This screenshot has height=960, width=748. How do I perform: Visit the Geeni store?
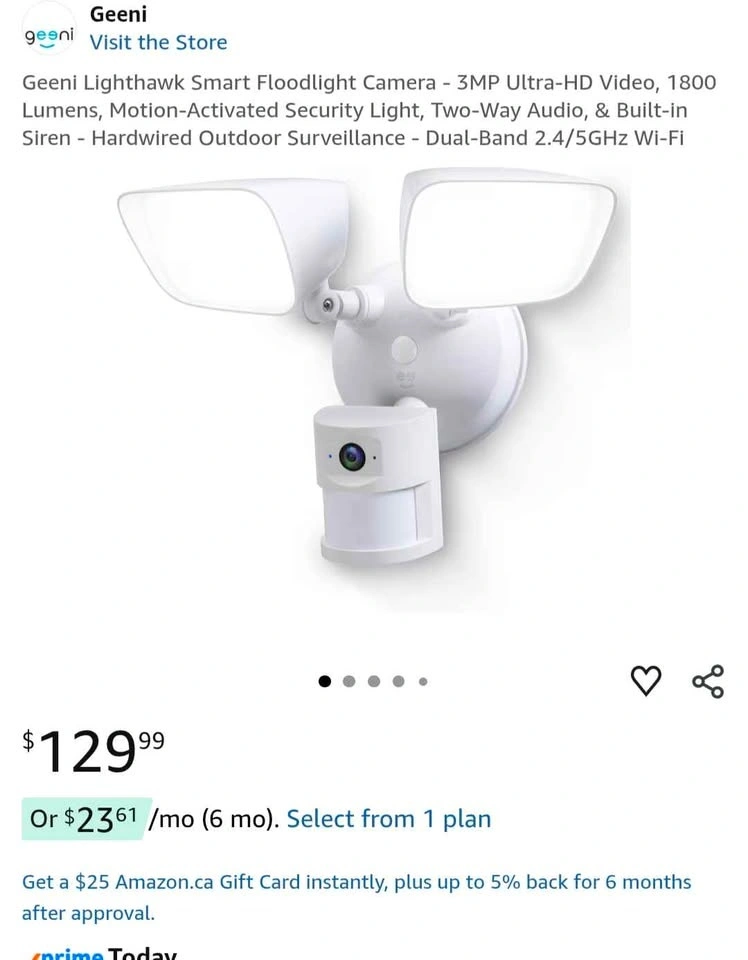pos(158,42)
